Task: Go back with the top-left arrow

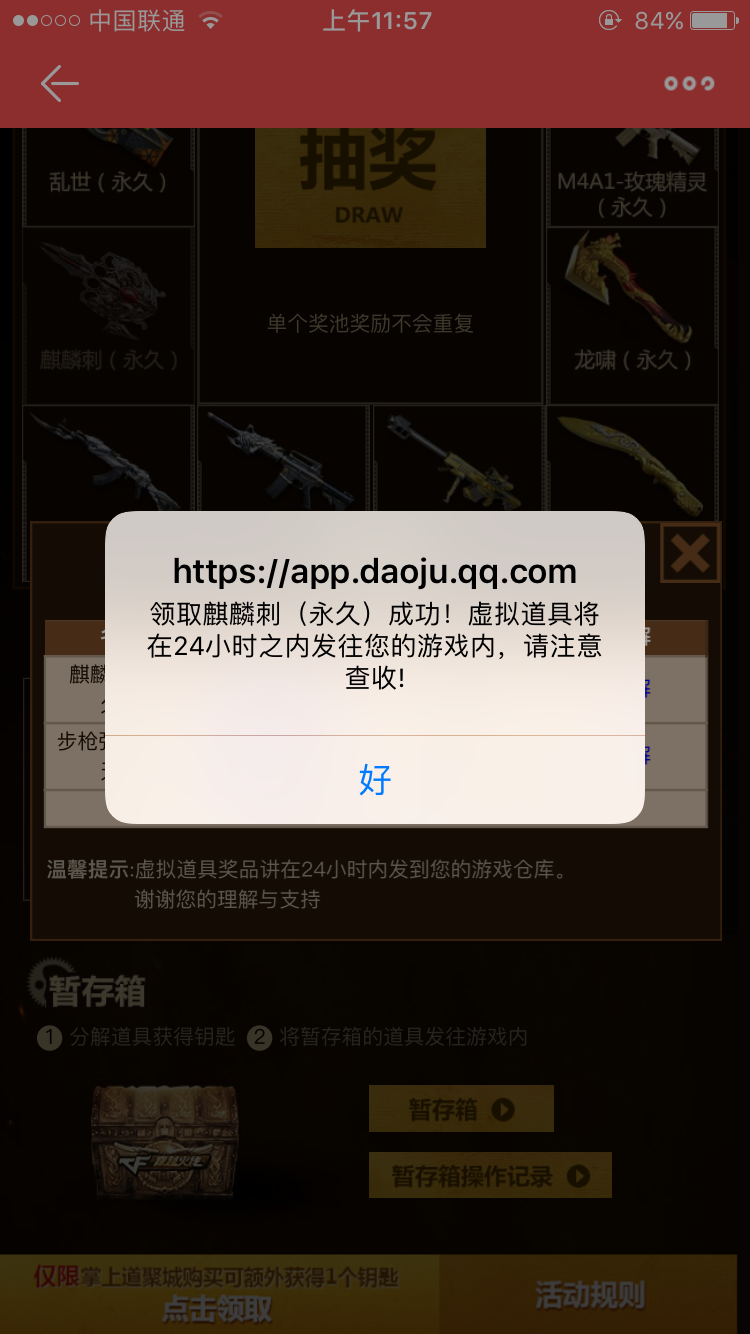Action: pos(59,84)
